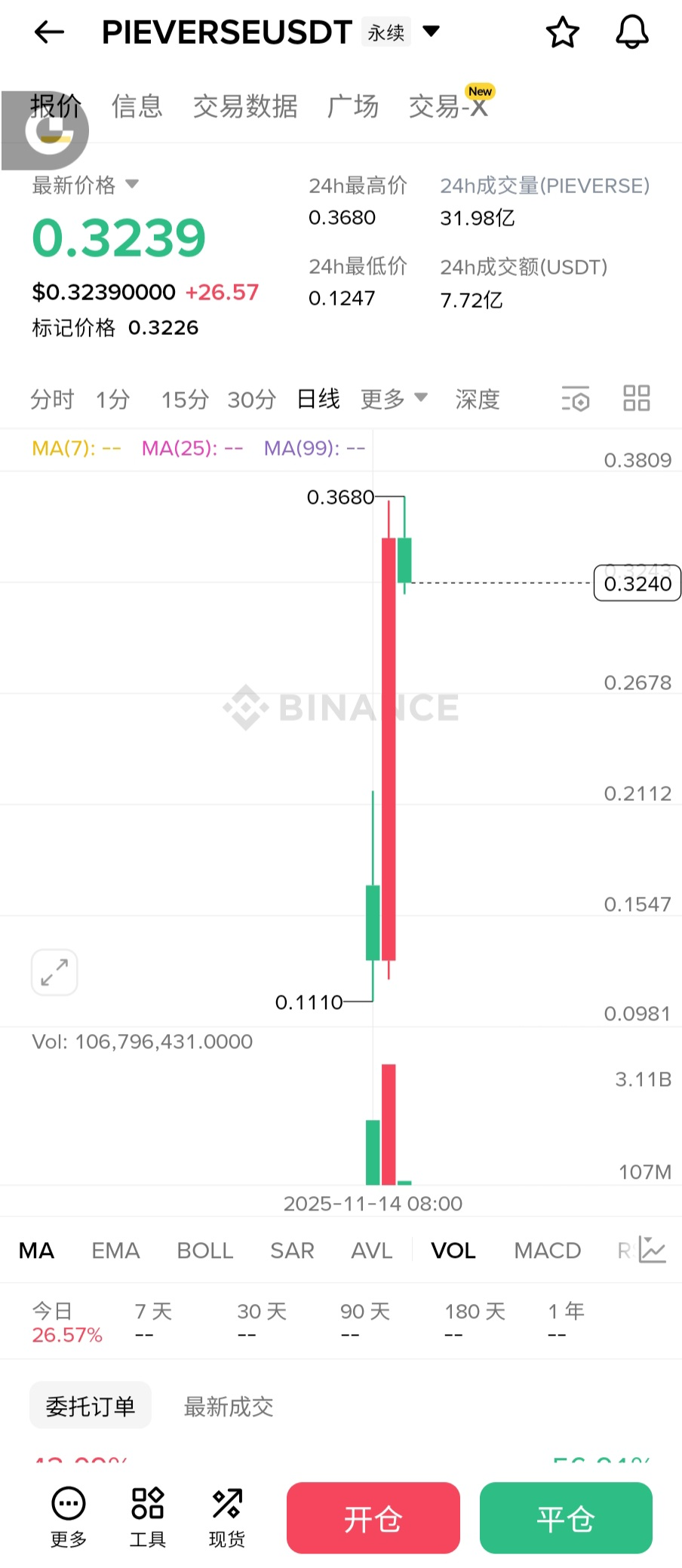Switch to the 信息 tab
The width and height of the screenshot is (682, 1568).
137,106
